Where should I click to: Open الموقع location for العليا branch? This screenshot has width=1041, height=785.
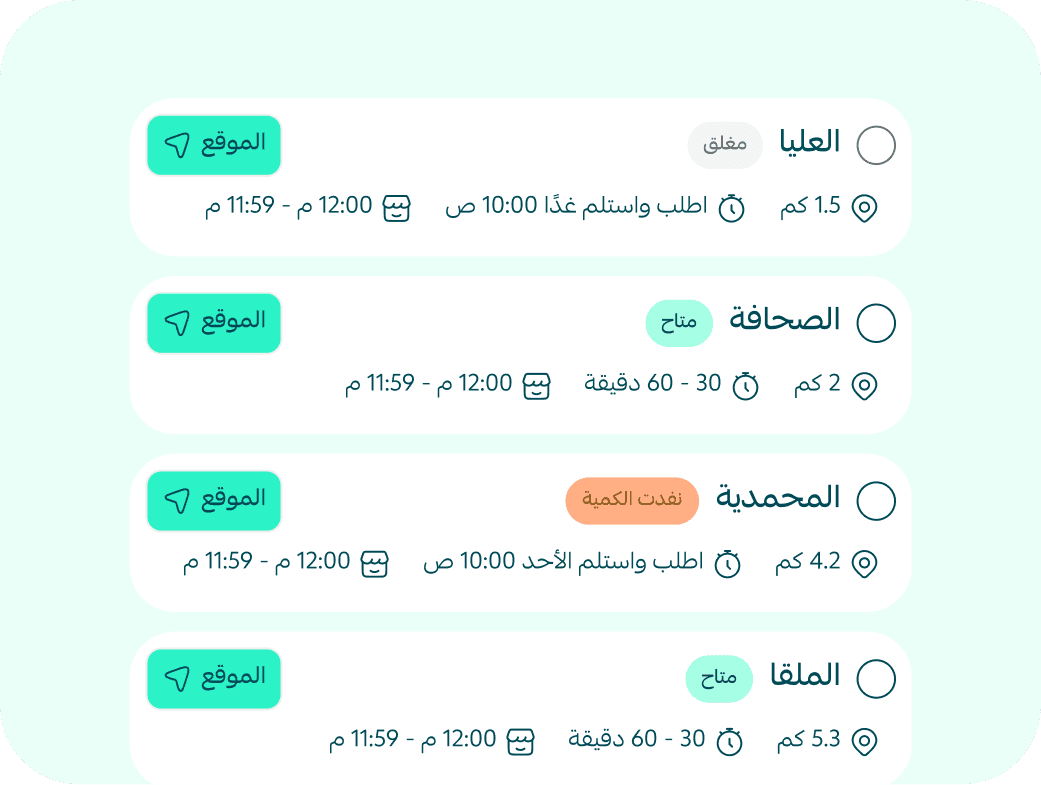point(214,145)
